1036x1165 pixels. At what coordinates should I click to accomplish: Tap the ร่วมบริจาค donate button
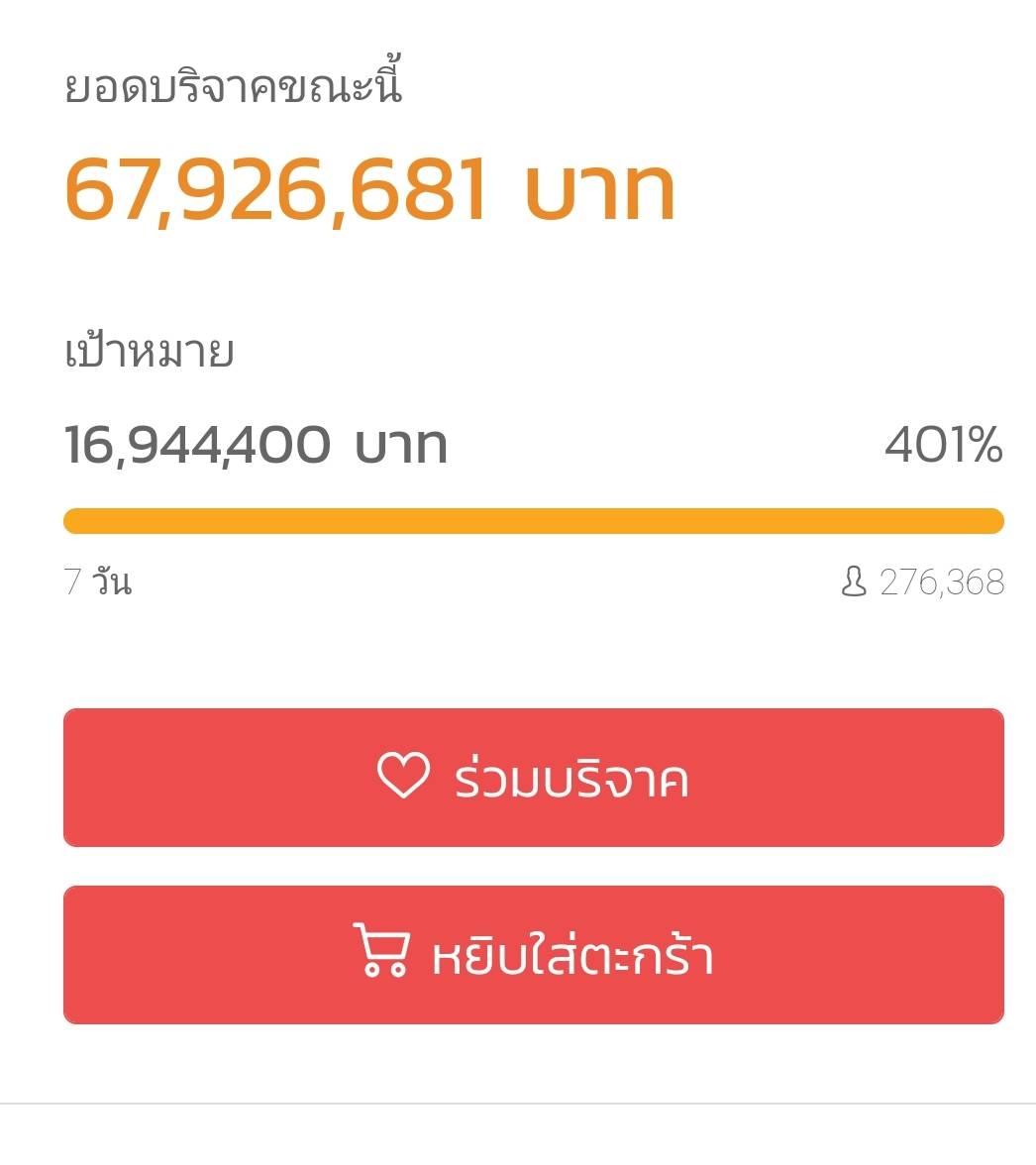pyautogui.click(x=533, y=778)
